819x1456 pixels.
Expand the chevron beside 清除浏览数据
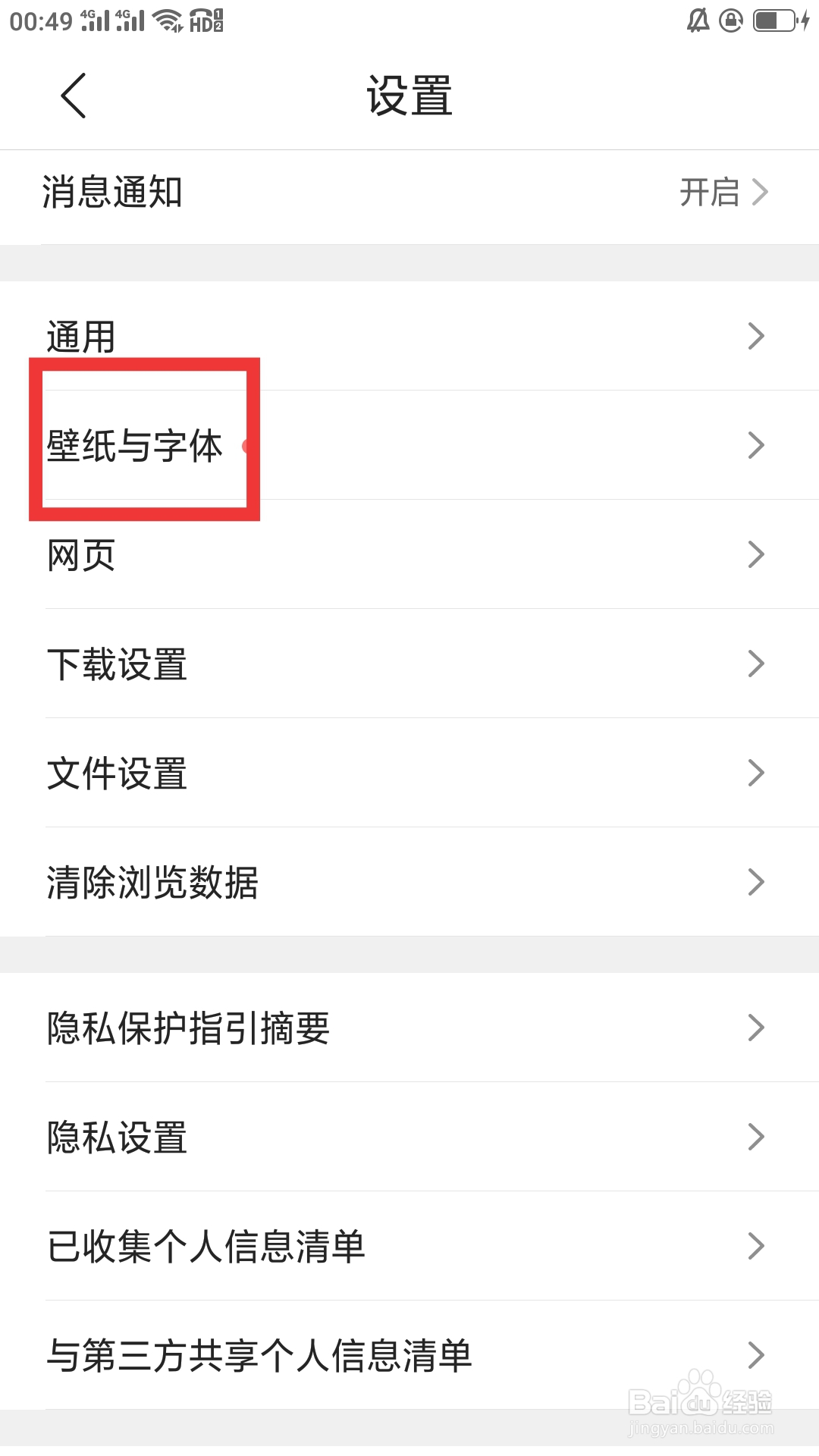point(755,882)
